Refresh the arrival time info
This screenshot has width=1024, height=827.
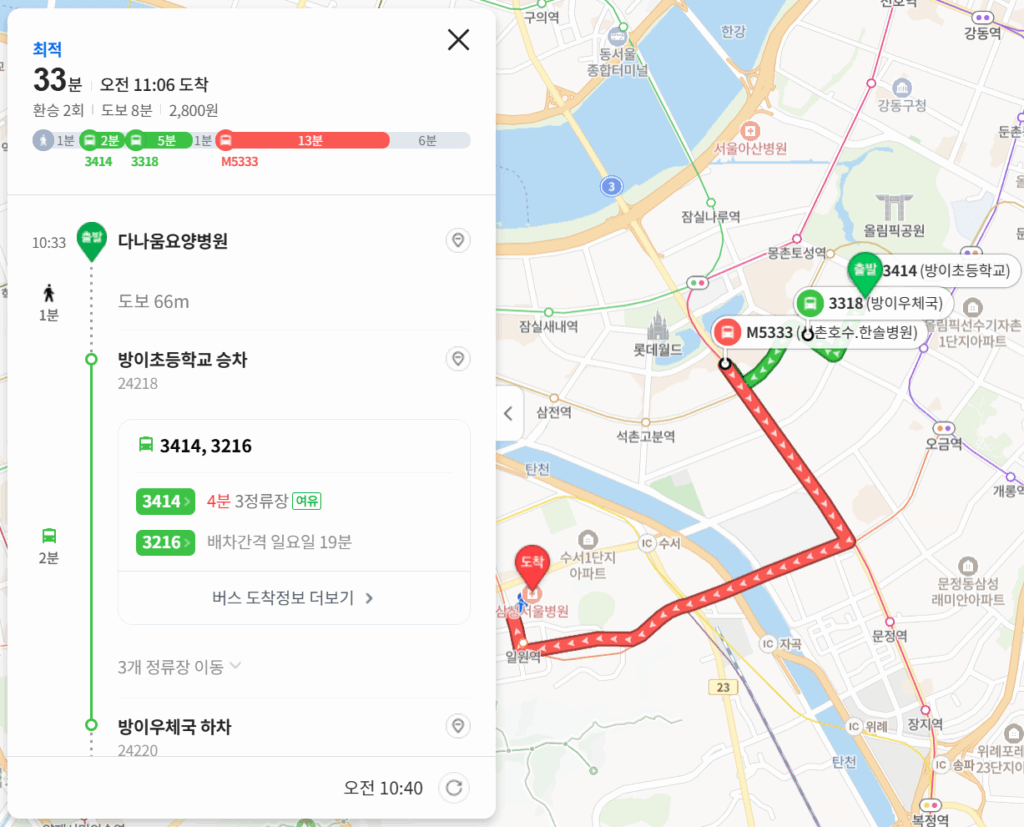[x=454, y=788]
